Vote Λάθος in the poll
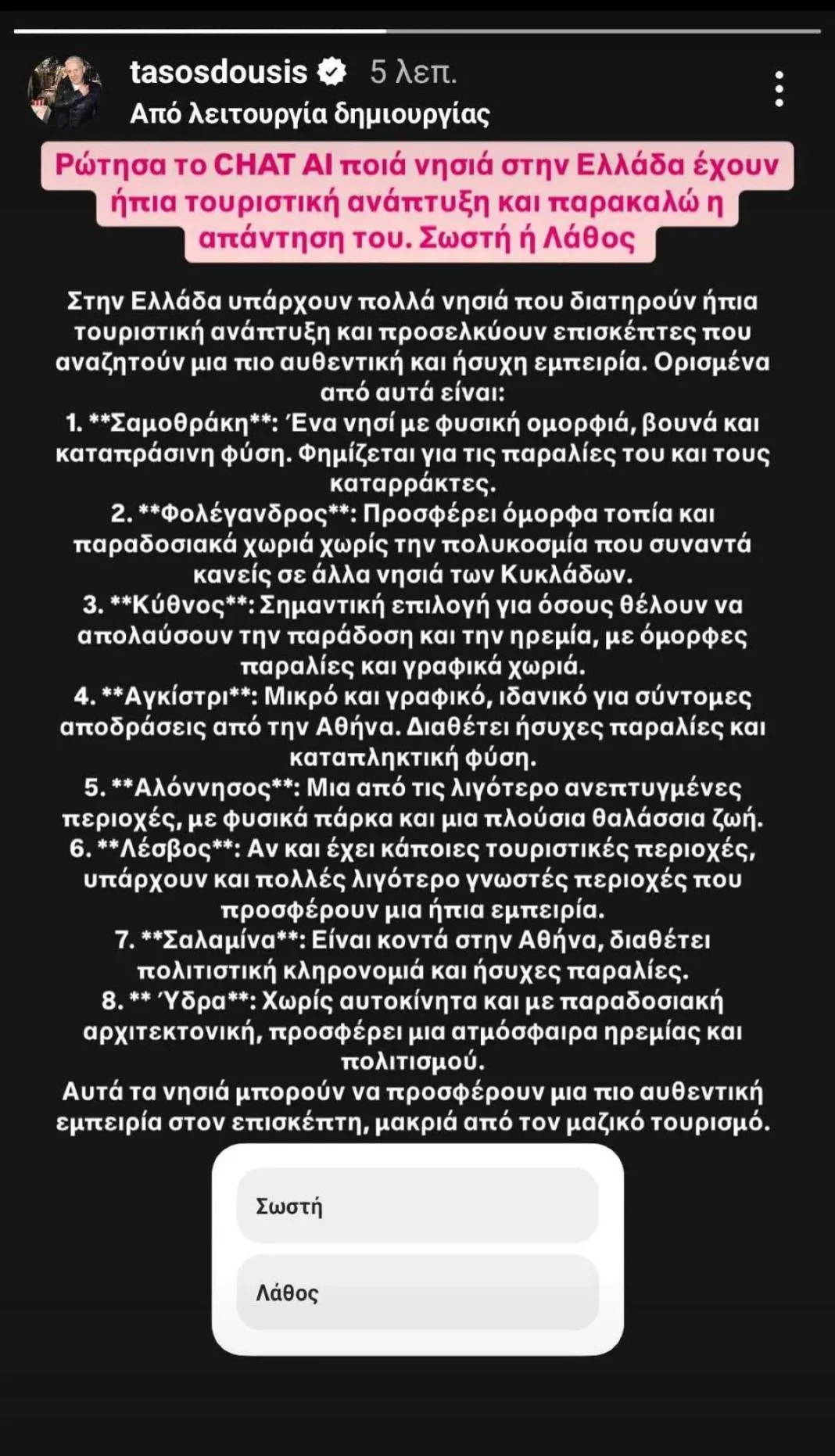835x1456 pixels. click(x=417, y=1292)
